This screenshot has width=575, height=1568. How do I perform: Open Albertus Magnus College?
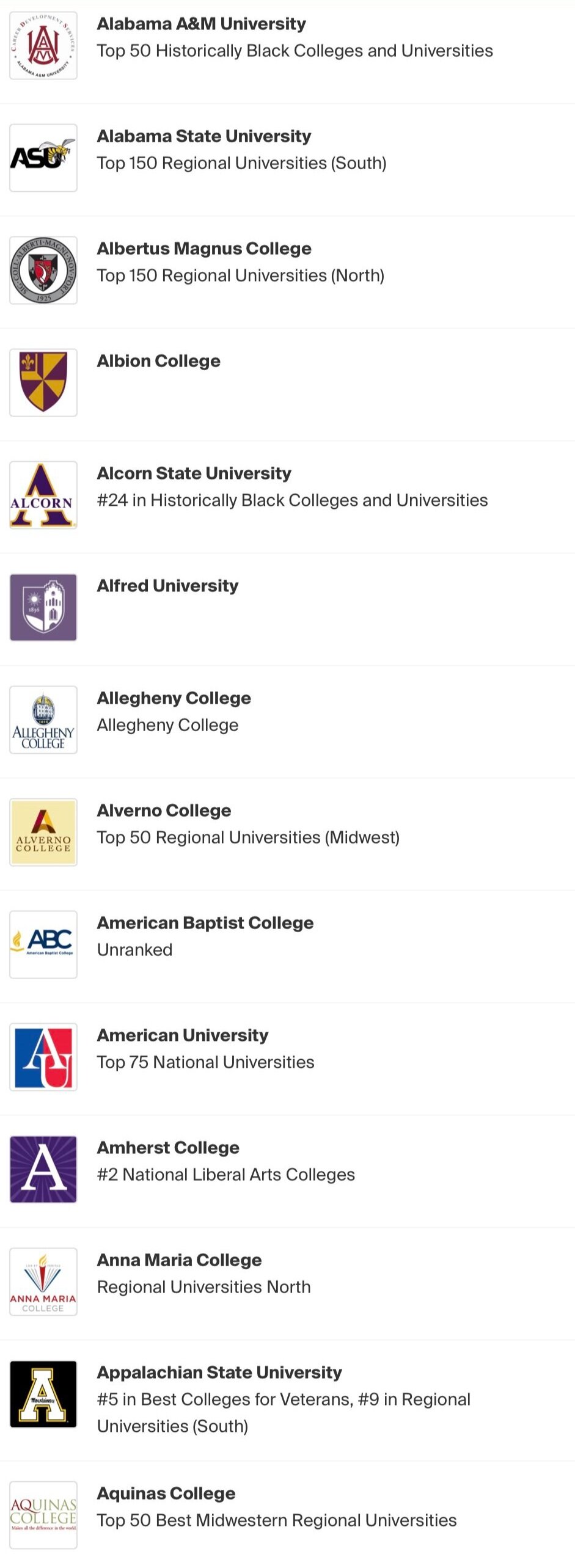[x=204, y=249]
